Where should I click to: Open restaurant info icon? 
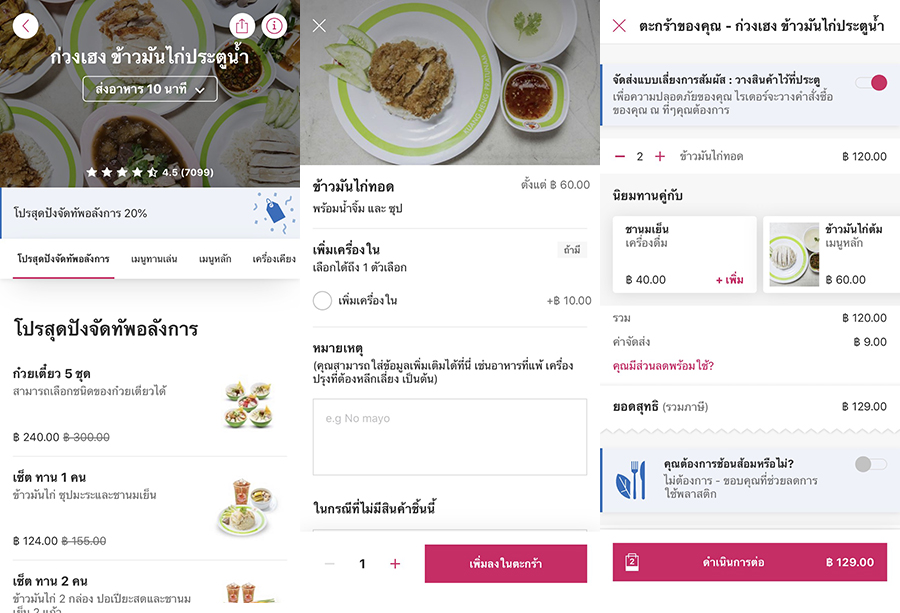(x=274, y=26)
